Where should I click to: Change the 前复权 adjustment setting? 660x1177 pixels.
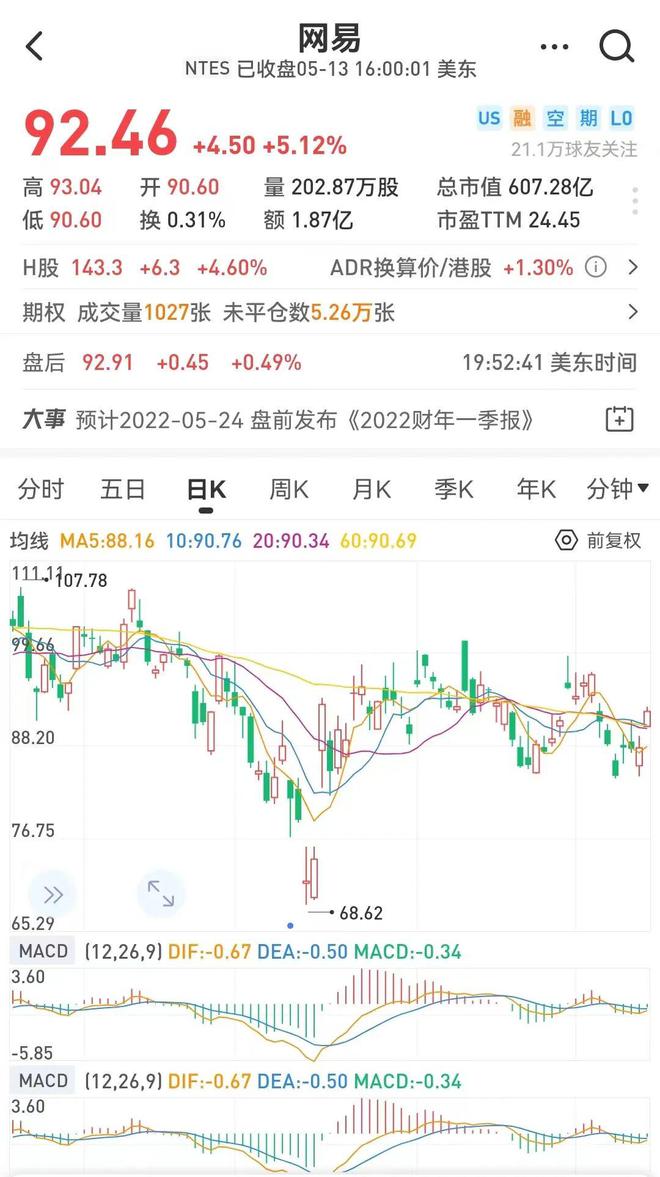(598, 541)
